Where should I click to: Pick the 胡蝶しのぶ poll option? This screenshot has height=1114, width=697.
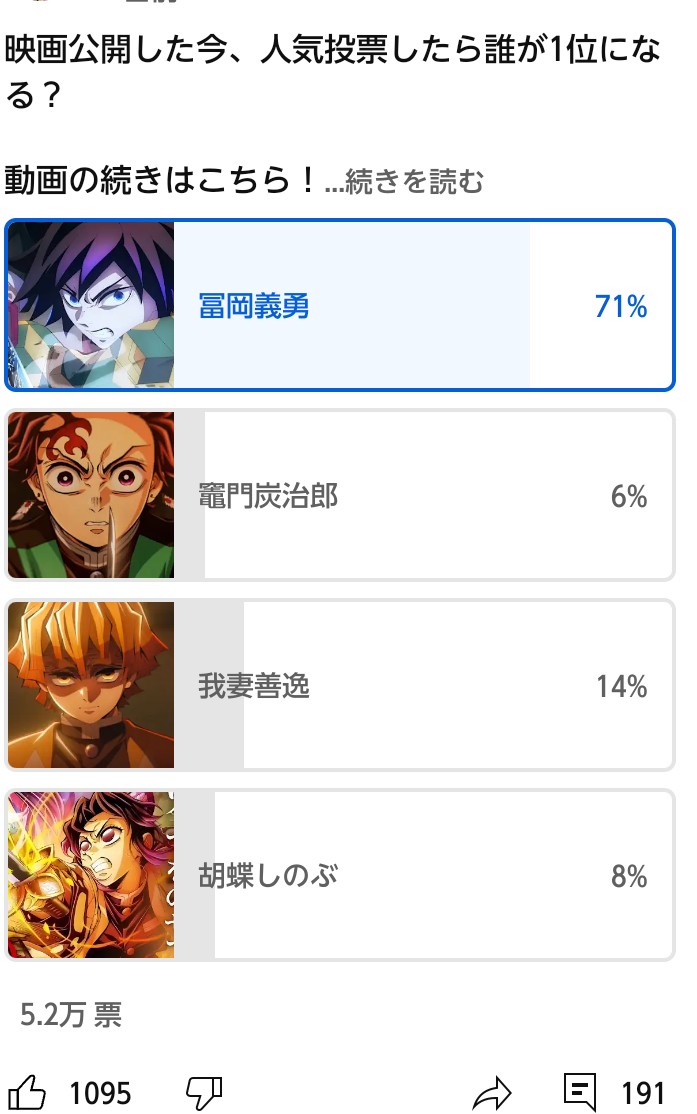click(x=340, y=875)
